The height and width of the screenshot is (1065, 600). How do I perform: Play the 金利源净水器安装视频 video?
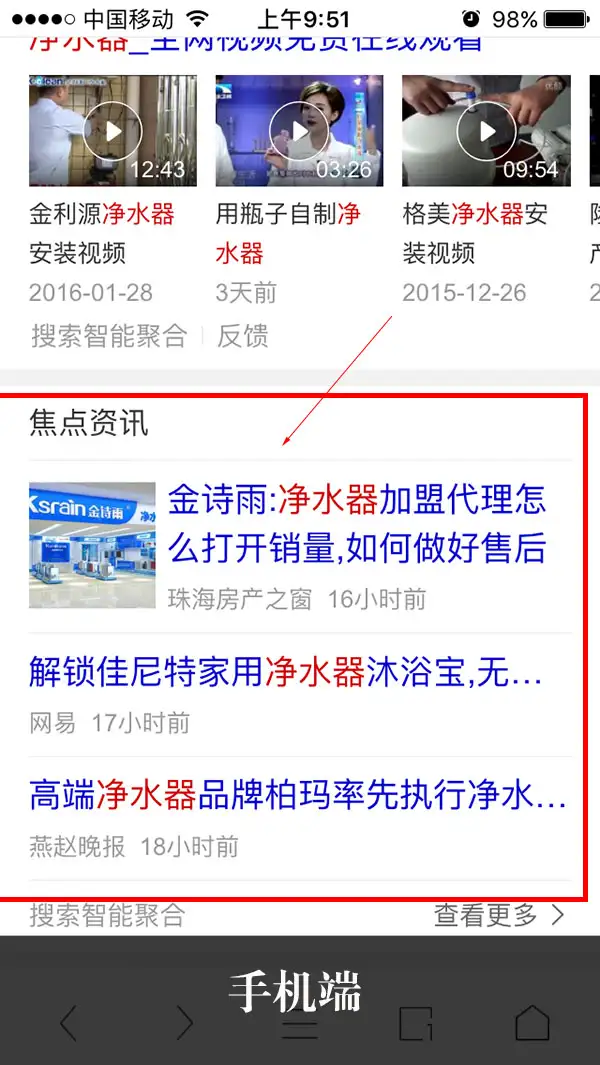click(112, 131)
